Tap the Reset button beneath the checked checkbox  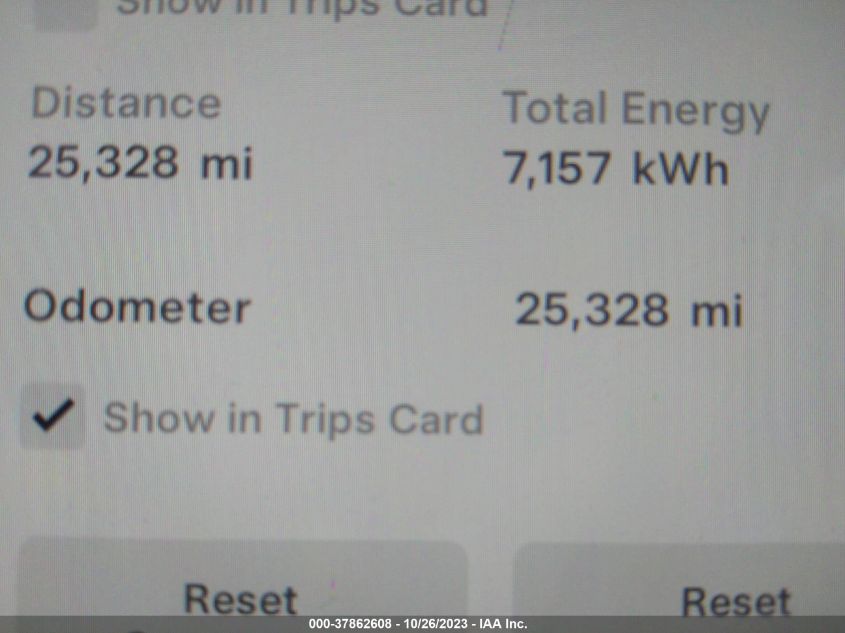pyautogui.click(x=240, y=592)
